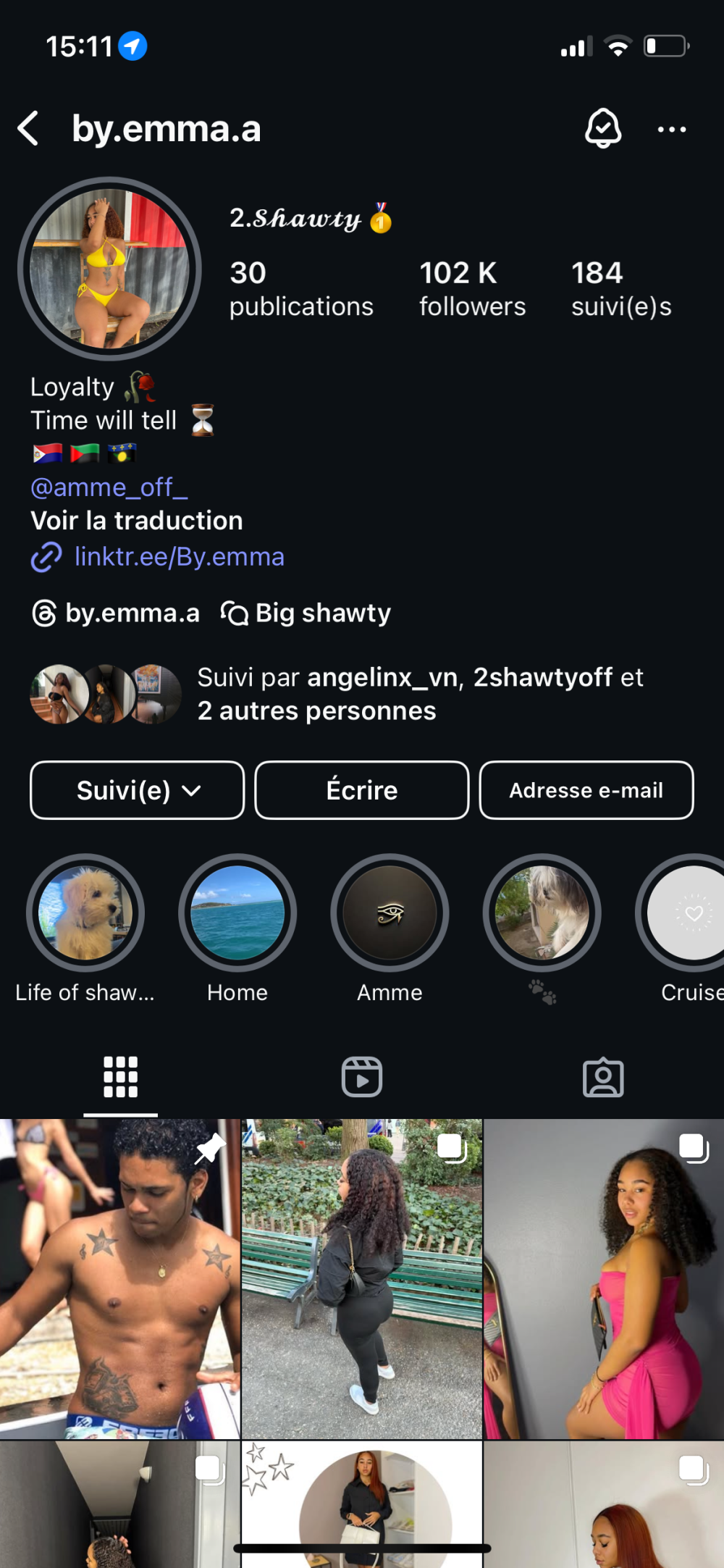Open the linktr.ee/By.emma link
724x1568 pixels.
click(179, 557)
